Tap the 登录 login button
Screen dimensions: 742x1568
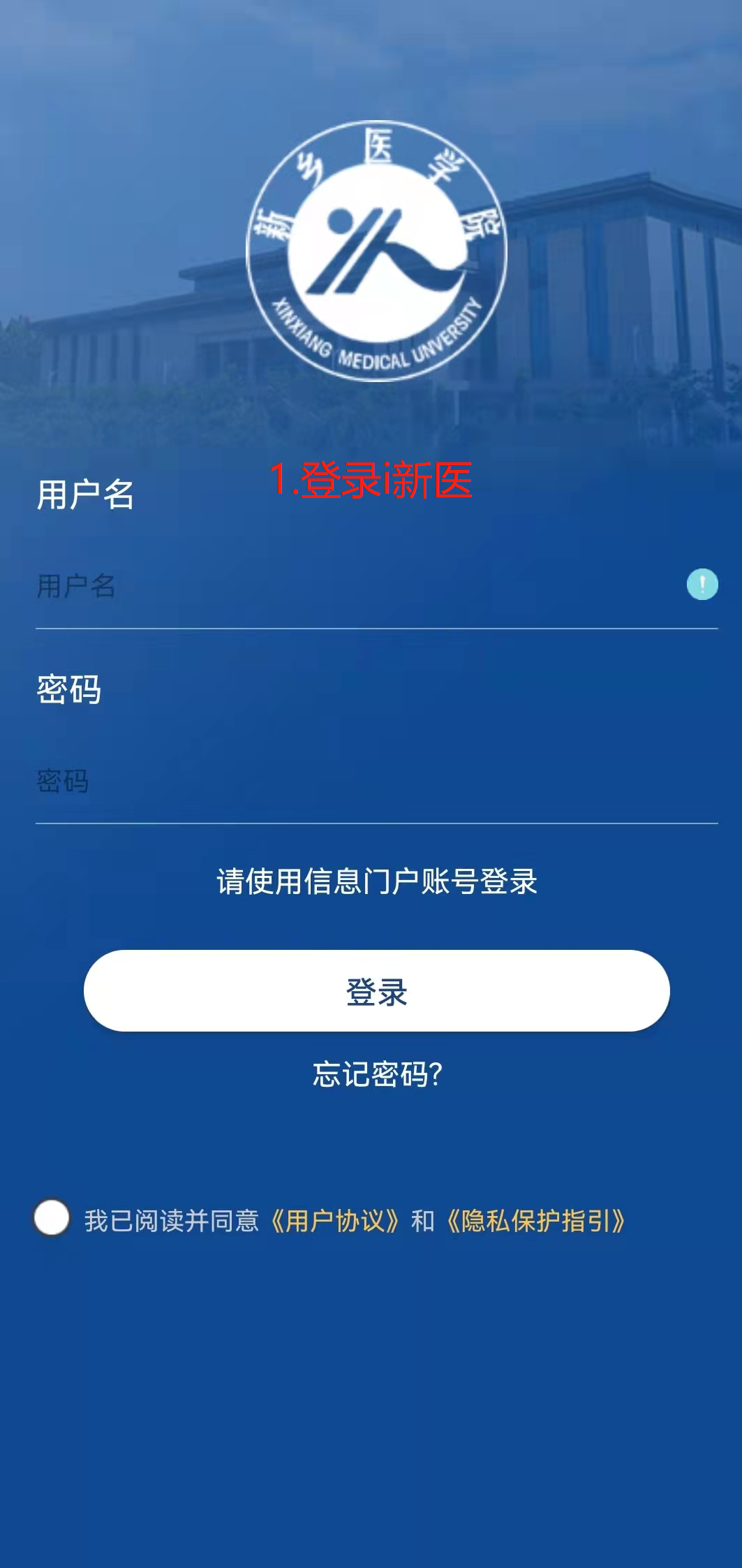[x=376, y=990]
